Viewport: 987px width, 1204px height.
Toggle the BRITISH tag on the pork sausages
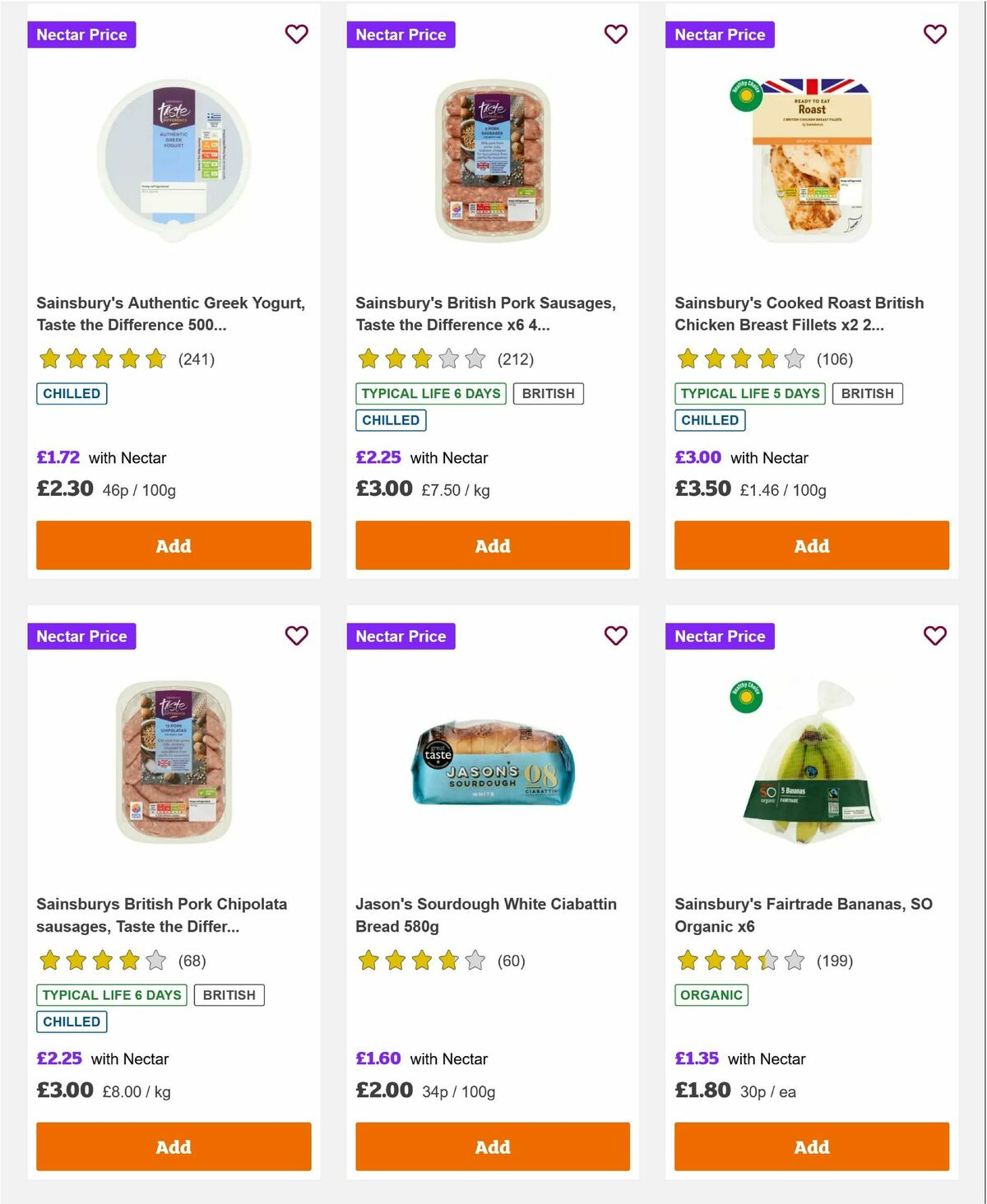(549, 393)
